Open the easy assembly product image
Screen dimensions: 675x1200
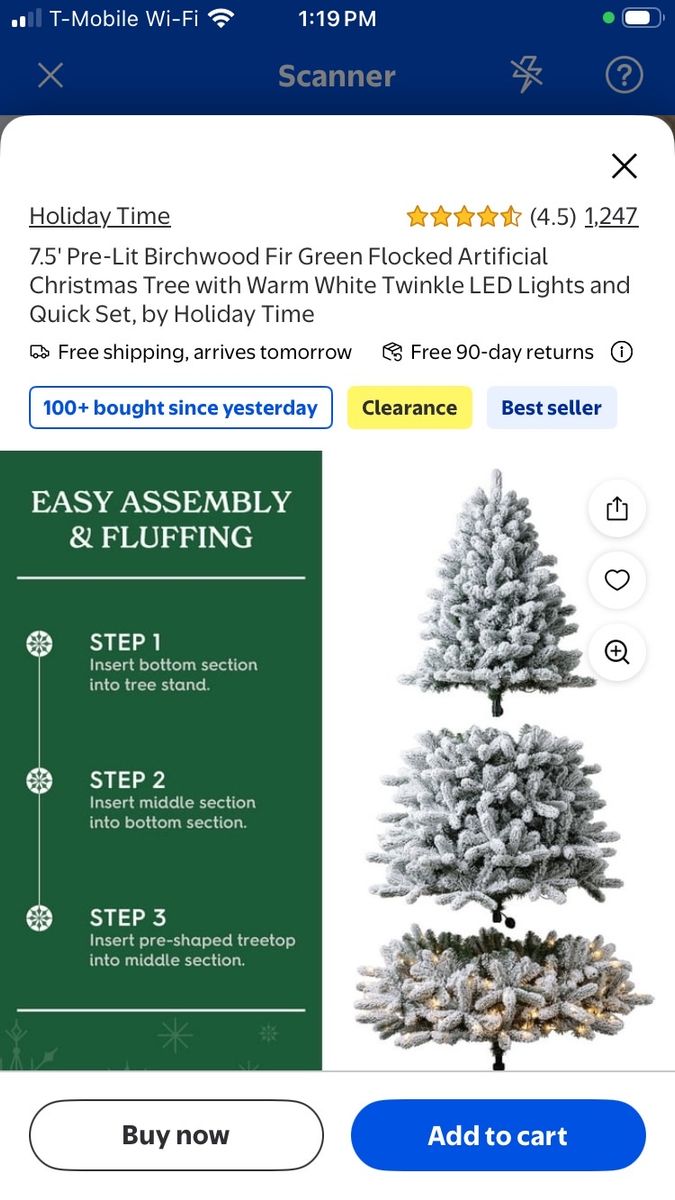pos(161,760)
